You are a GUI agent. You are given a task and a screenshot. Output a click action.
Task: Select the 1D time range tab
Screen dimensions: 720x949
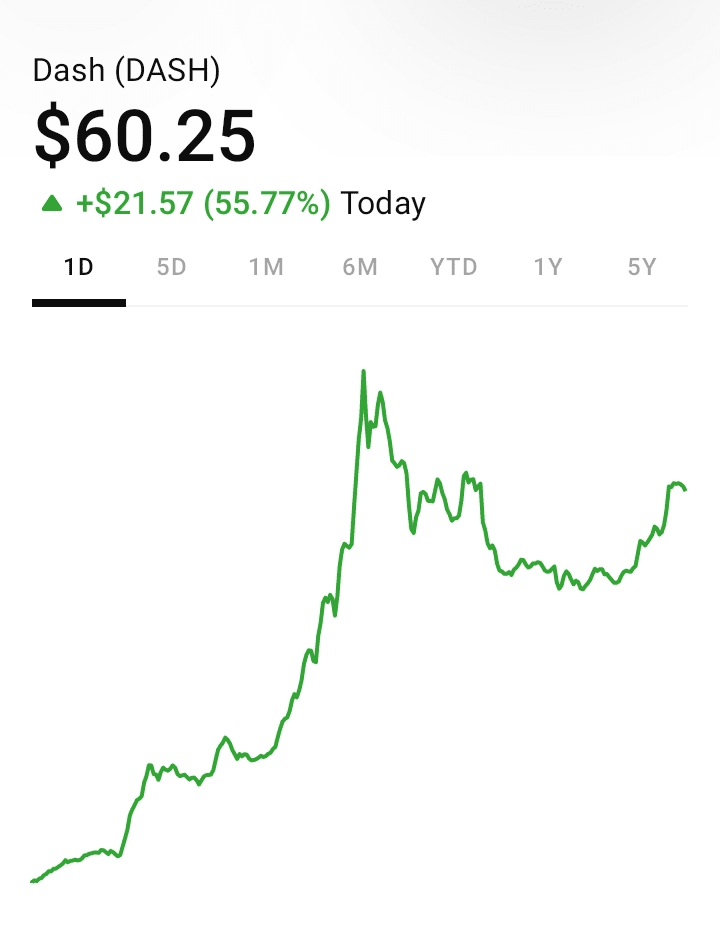(x=78, y=268)
